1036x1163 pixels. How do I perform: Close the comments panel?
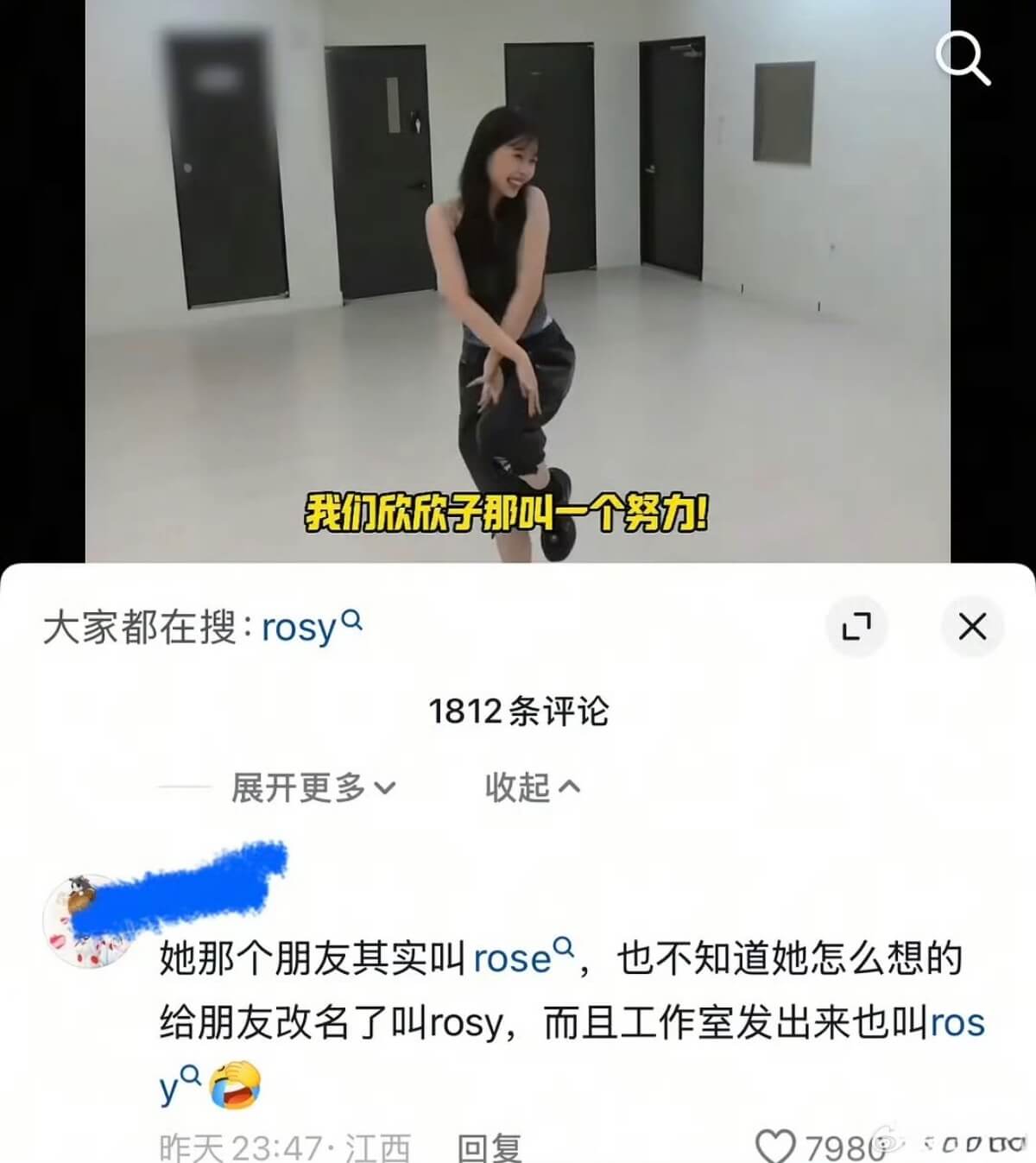[972, 626]
